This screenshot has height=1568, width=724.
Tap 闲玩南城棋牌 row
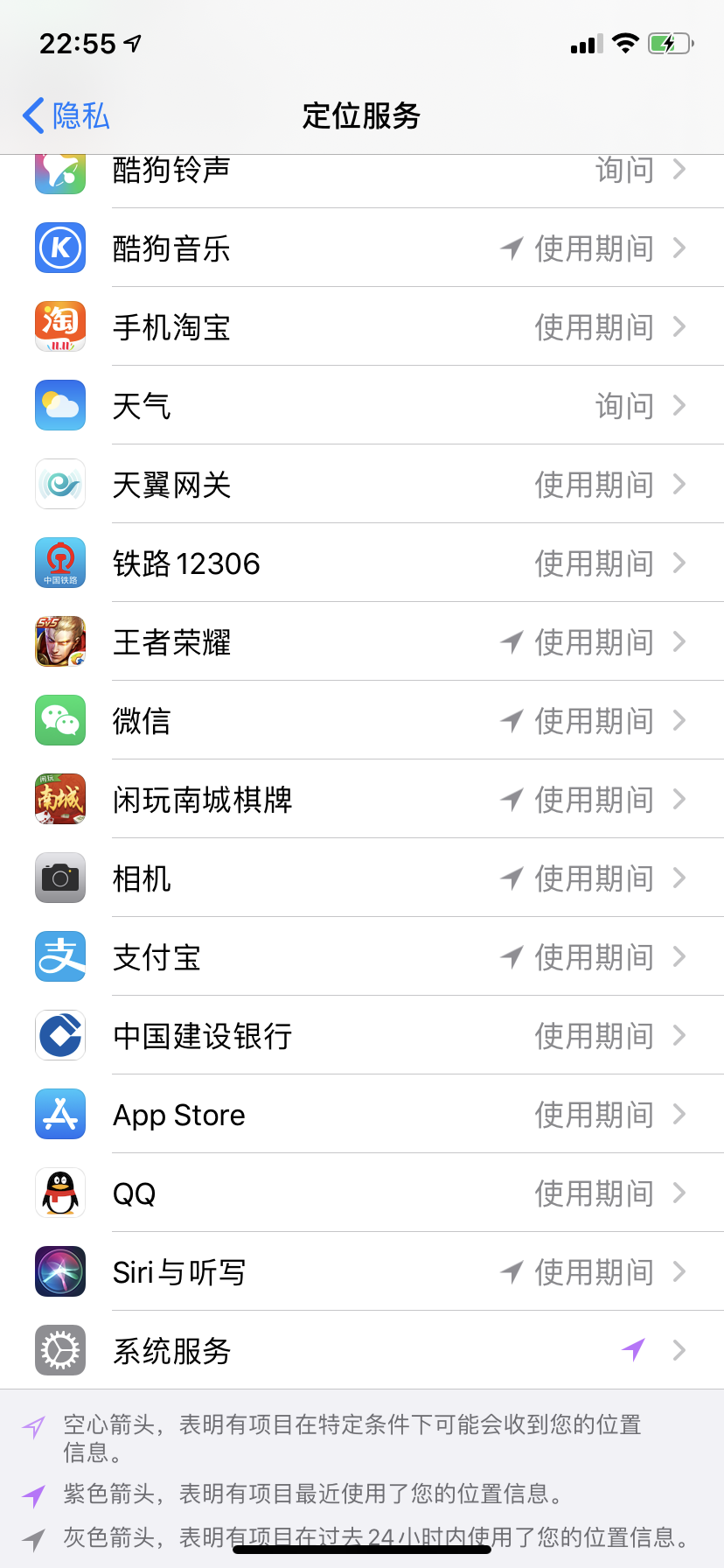362,800
